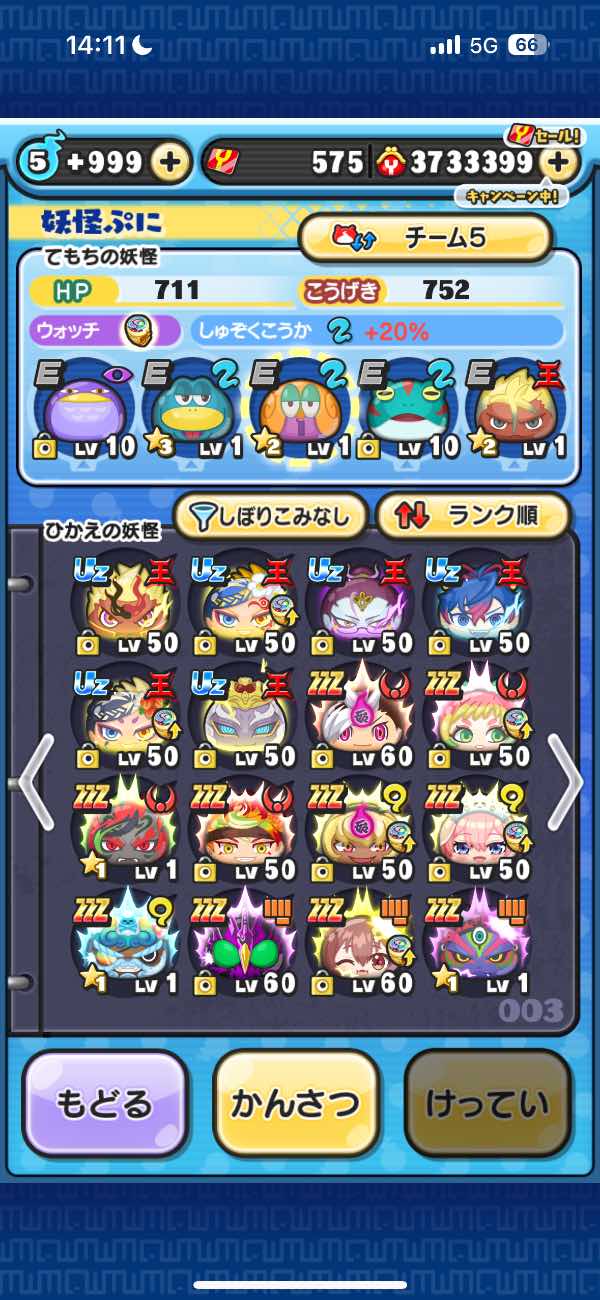Open the チーム5 team selector
The width and height of the screenshot is (600, 1300).
pos(425,238)
